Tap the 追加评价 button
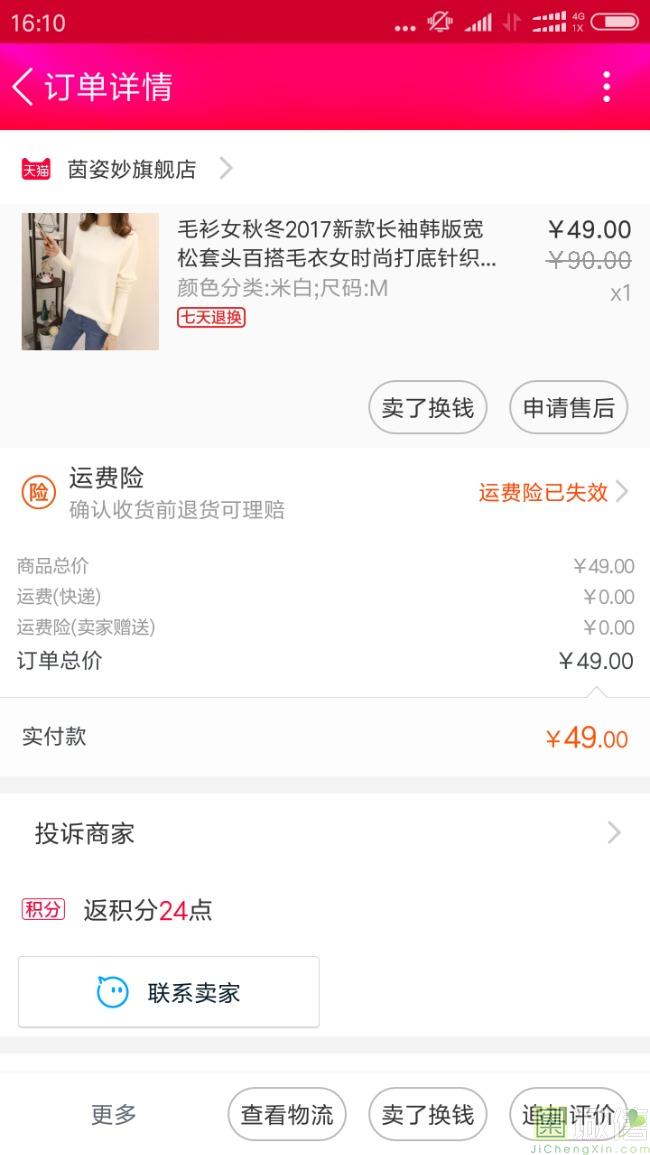The height and width of the screenshot is (1155, 650). [x=568, y=1114]
